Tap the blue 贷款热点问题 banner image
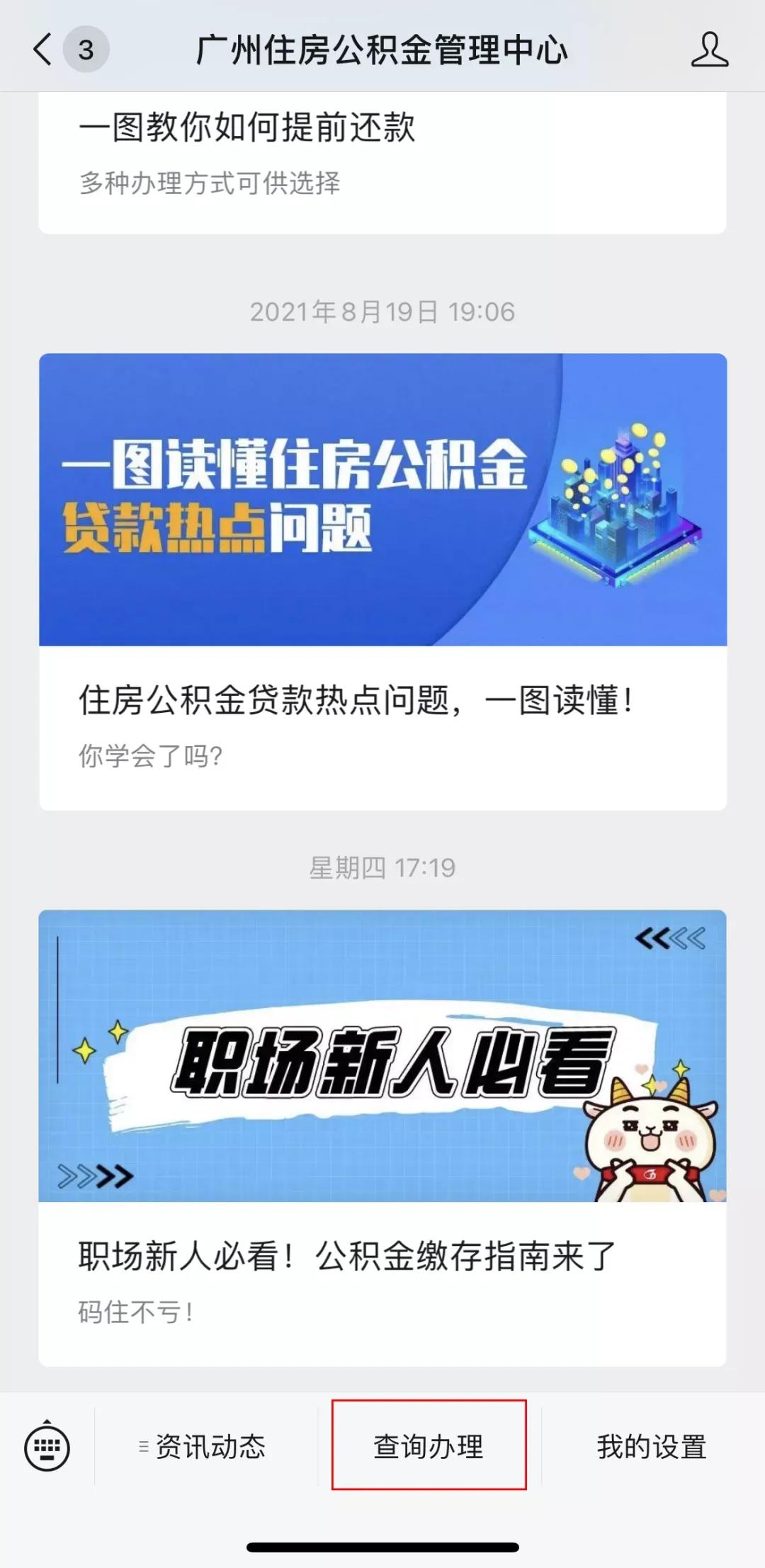 [382, 503]
